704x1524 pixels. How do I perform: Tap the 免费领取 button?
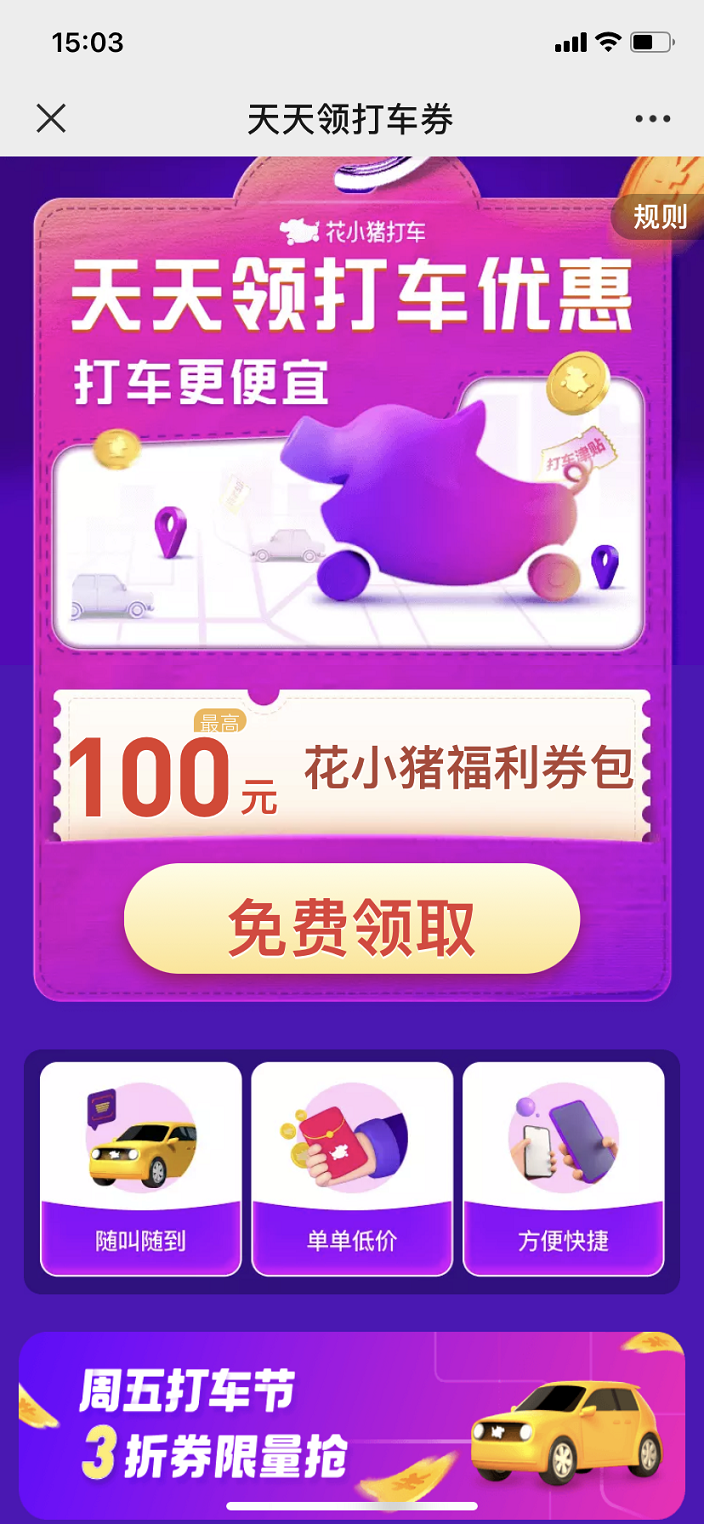pyautogui.click(x=352, y=918)
